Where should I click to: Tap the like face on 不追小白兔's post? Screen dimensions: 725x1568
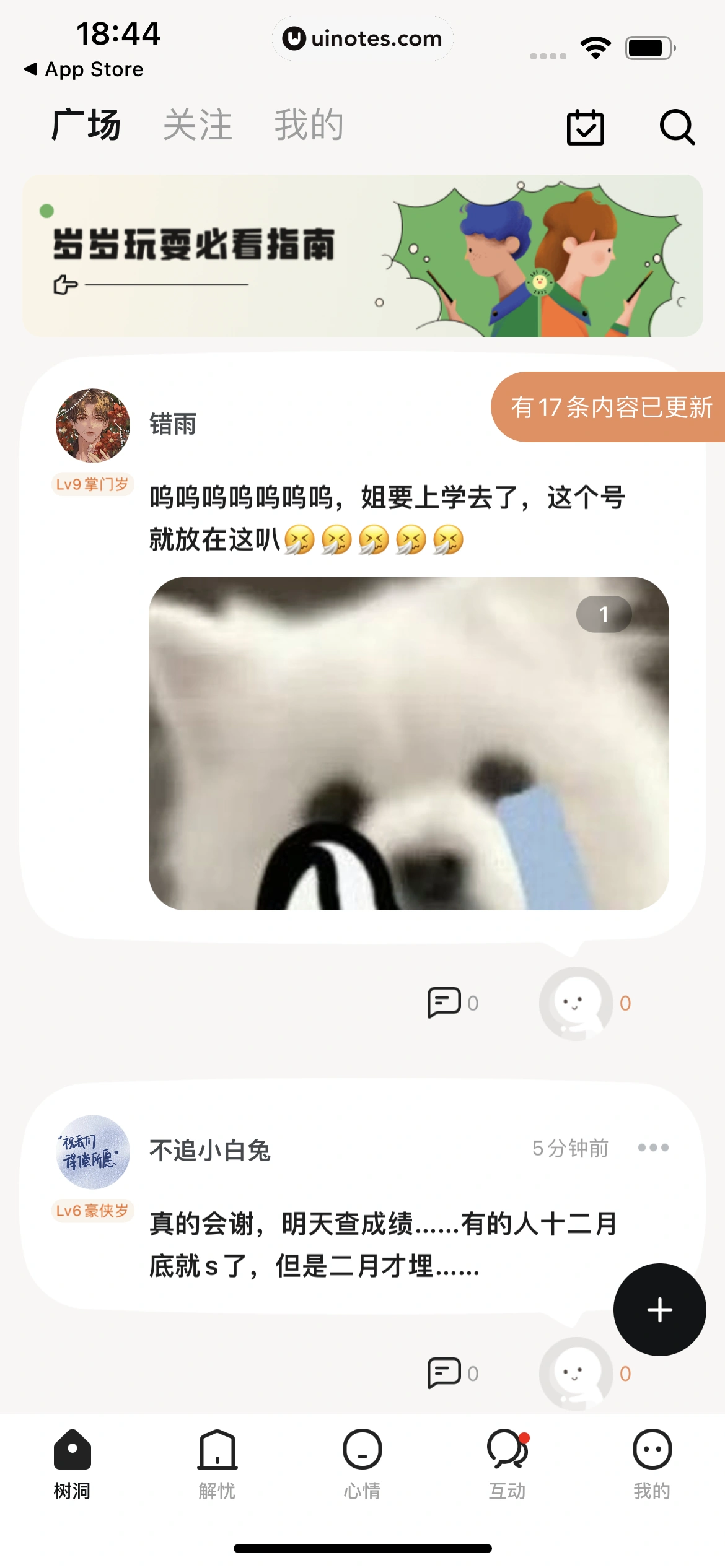tap(576, 1372)
